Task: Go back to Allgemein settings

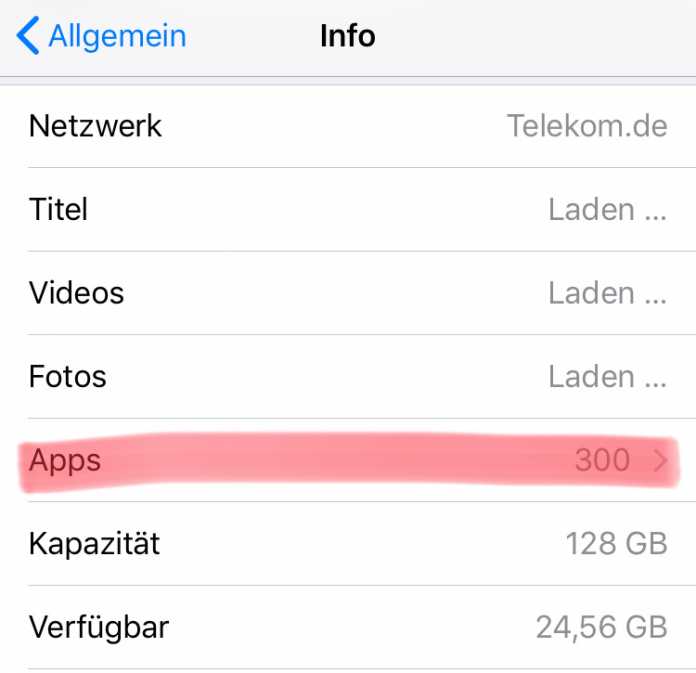Action: (x=100, y=37)
